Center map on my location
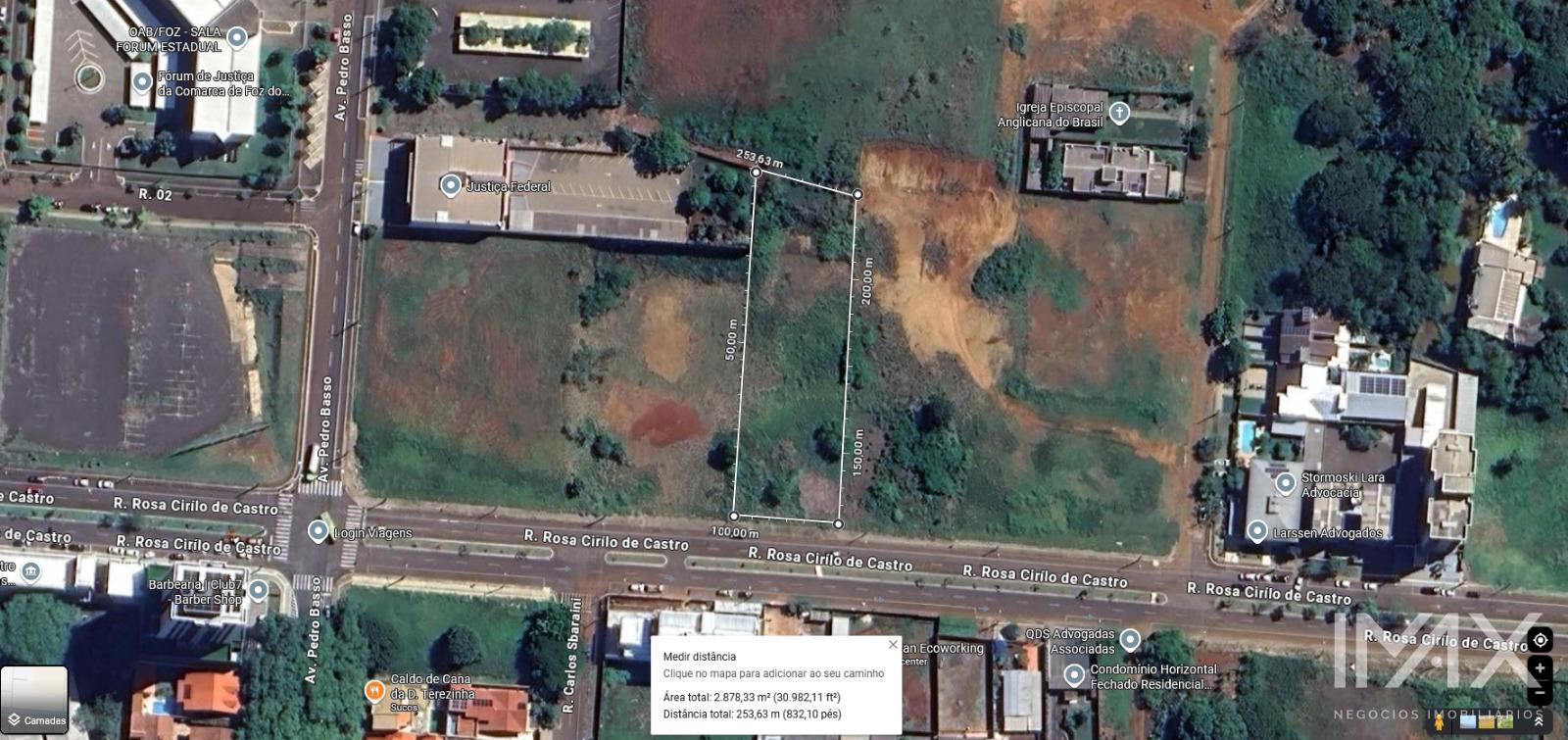1568x740 pixels. [1541, 640]
